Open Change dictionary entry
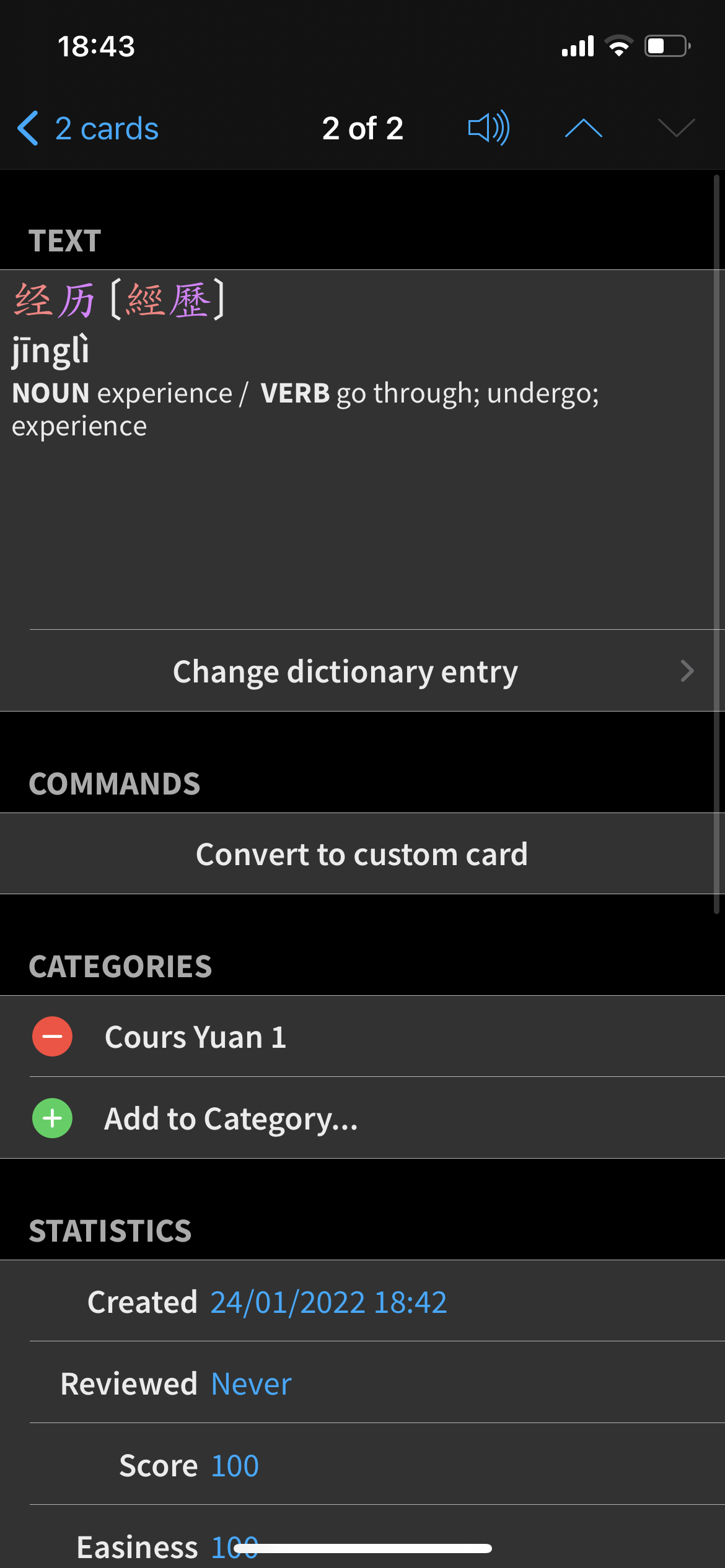Image resolution: width=725 pixels, height=1568 pixels. pos(362,671)
